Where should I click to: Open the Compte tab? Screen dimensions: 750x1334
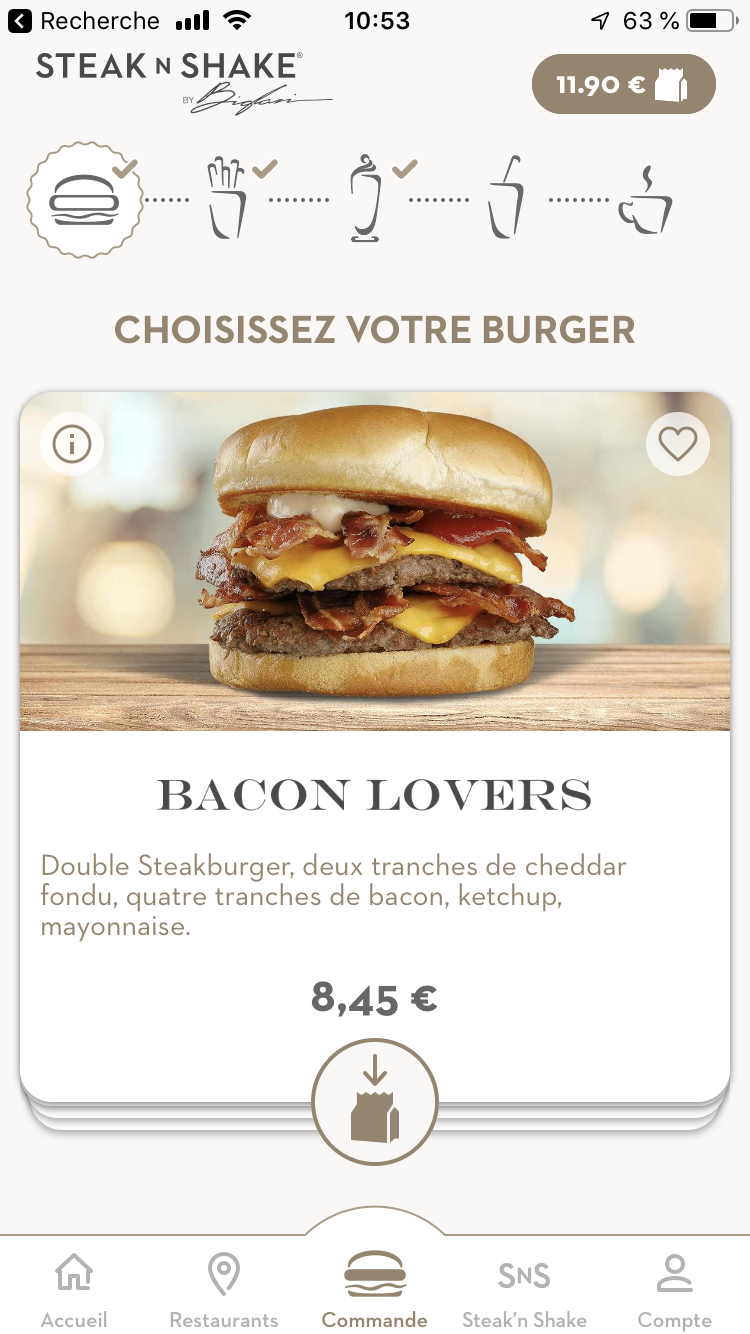coord(675,1291)
